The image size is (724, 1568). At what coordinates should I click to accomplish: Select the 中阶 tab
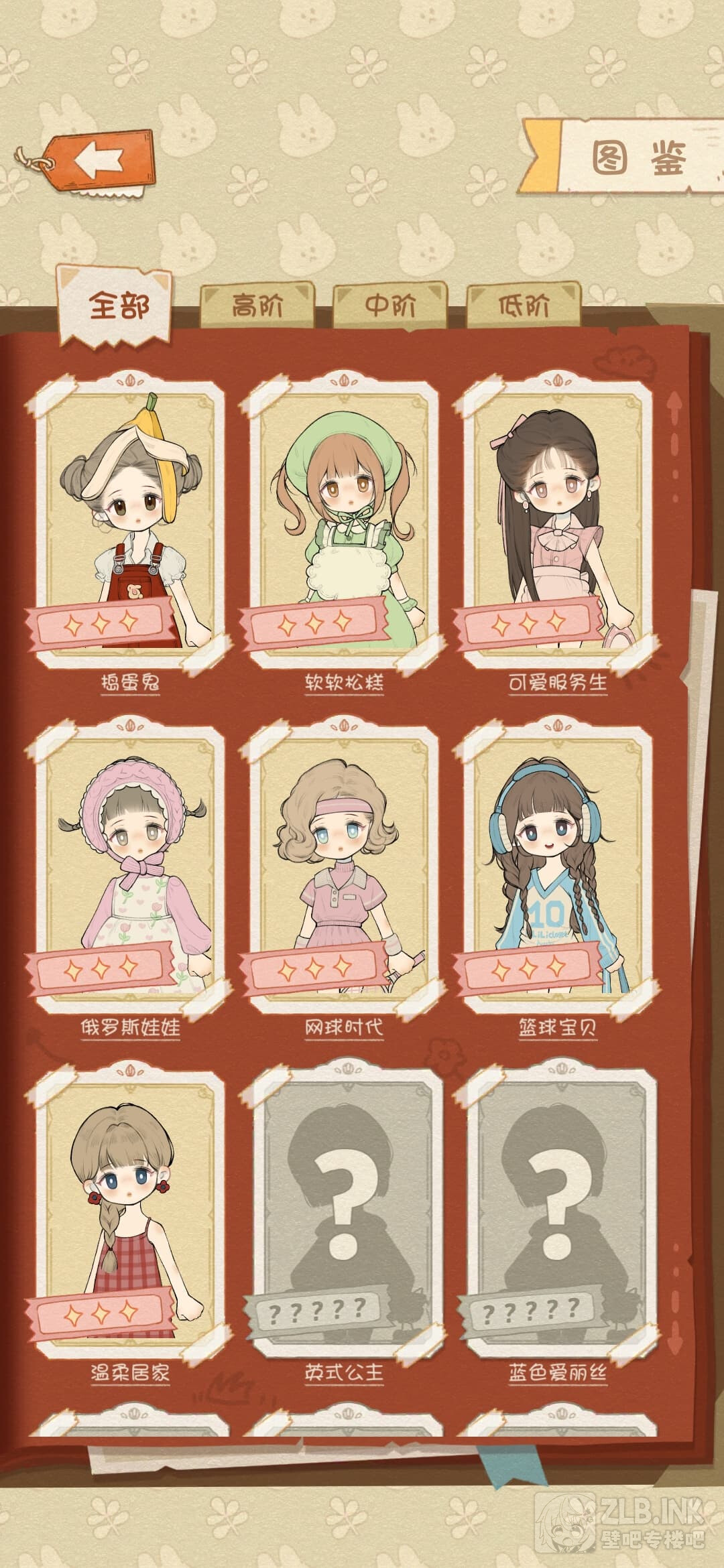390,306
